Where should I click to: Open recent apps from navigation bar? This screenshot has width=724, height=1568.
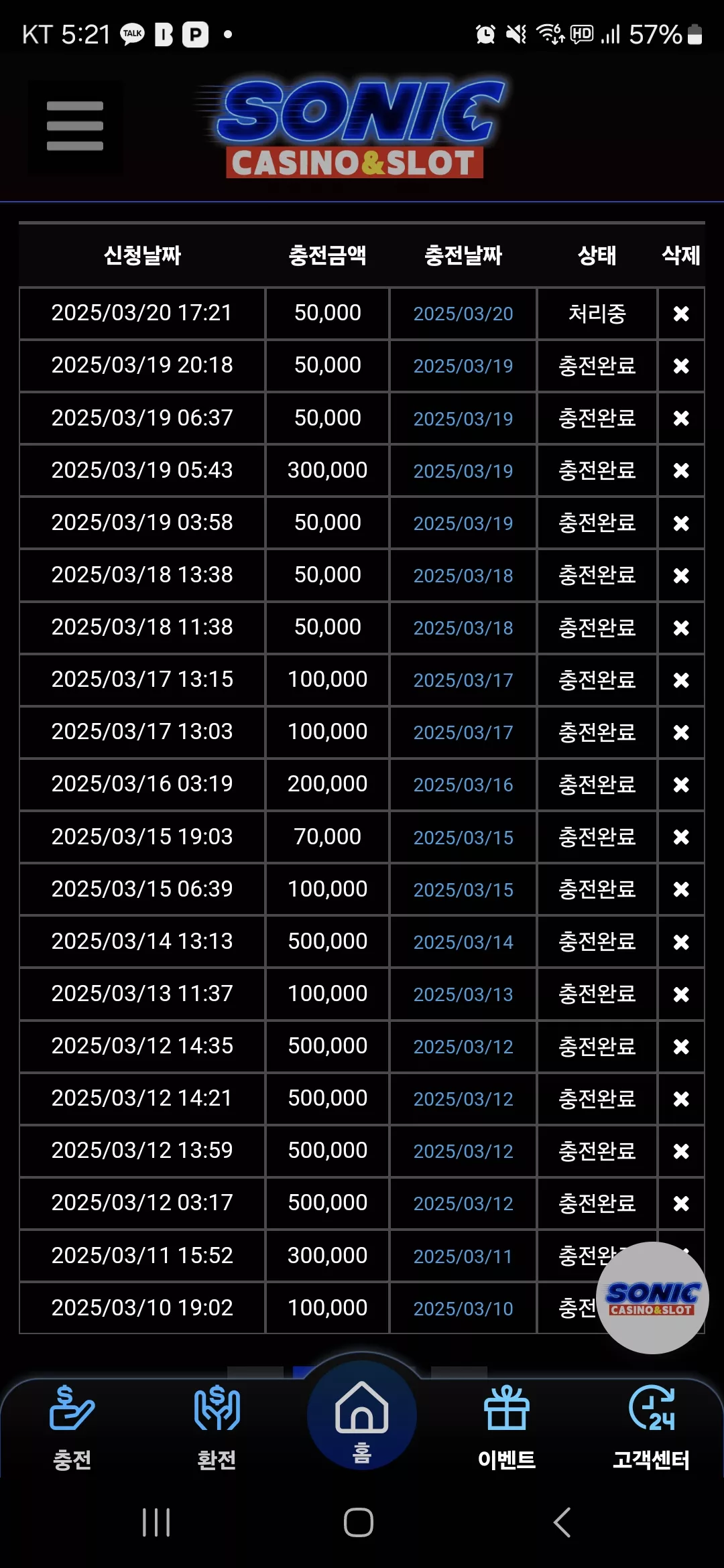click(x=156, y=1522)
